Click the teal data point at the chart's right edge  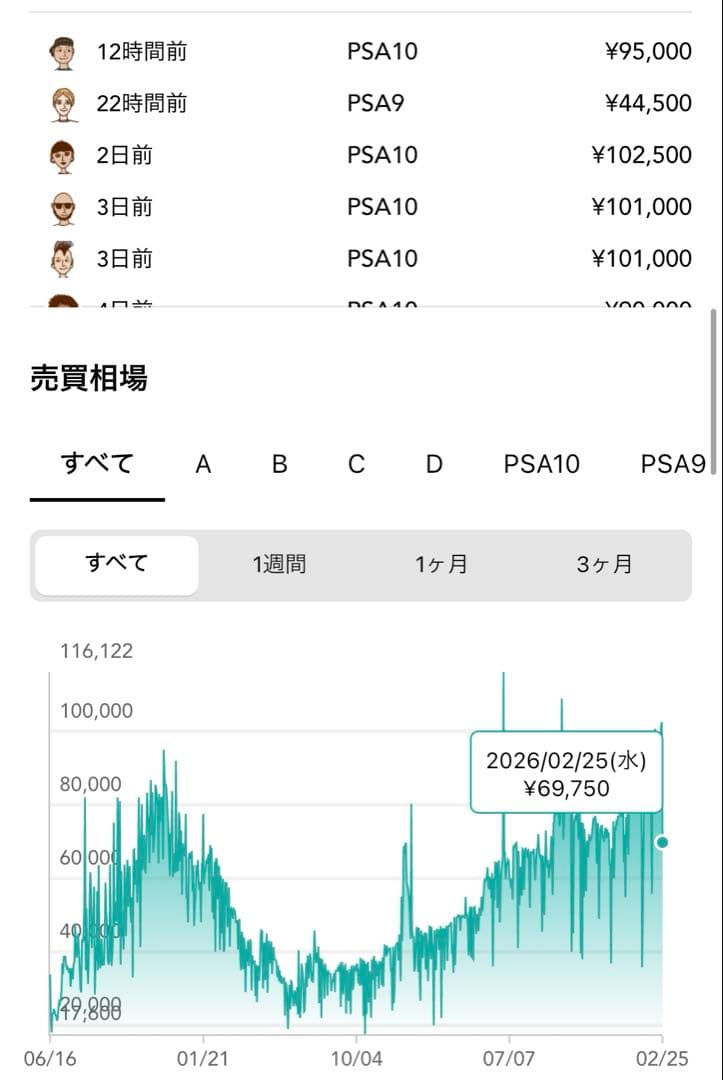[661, 843]
